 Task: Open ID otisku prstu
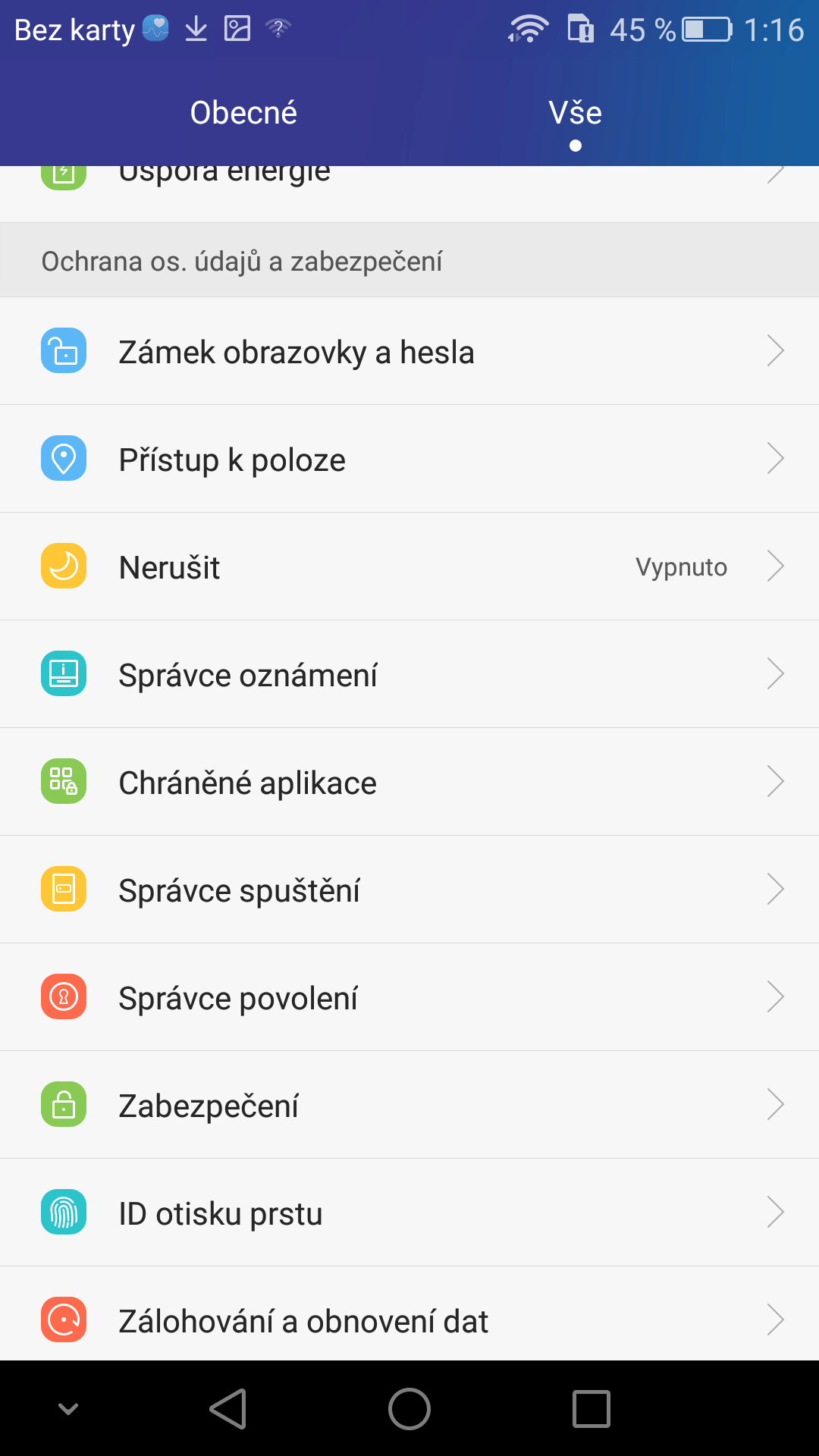click(x=409, y=1213)
